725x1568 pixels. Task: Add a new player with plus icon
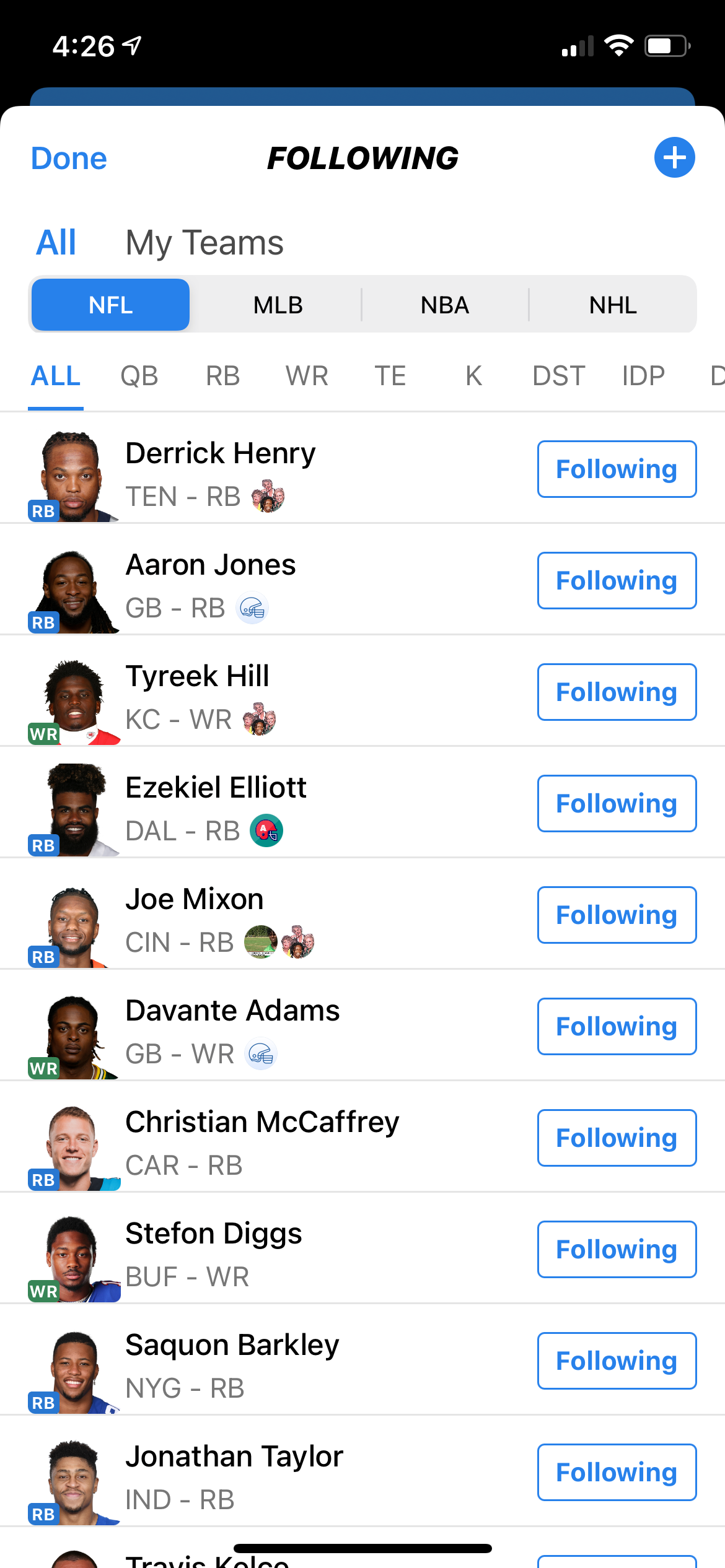674,157
